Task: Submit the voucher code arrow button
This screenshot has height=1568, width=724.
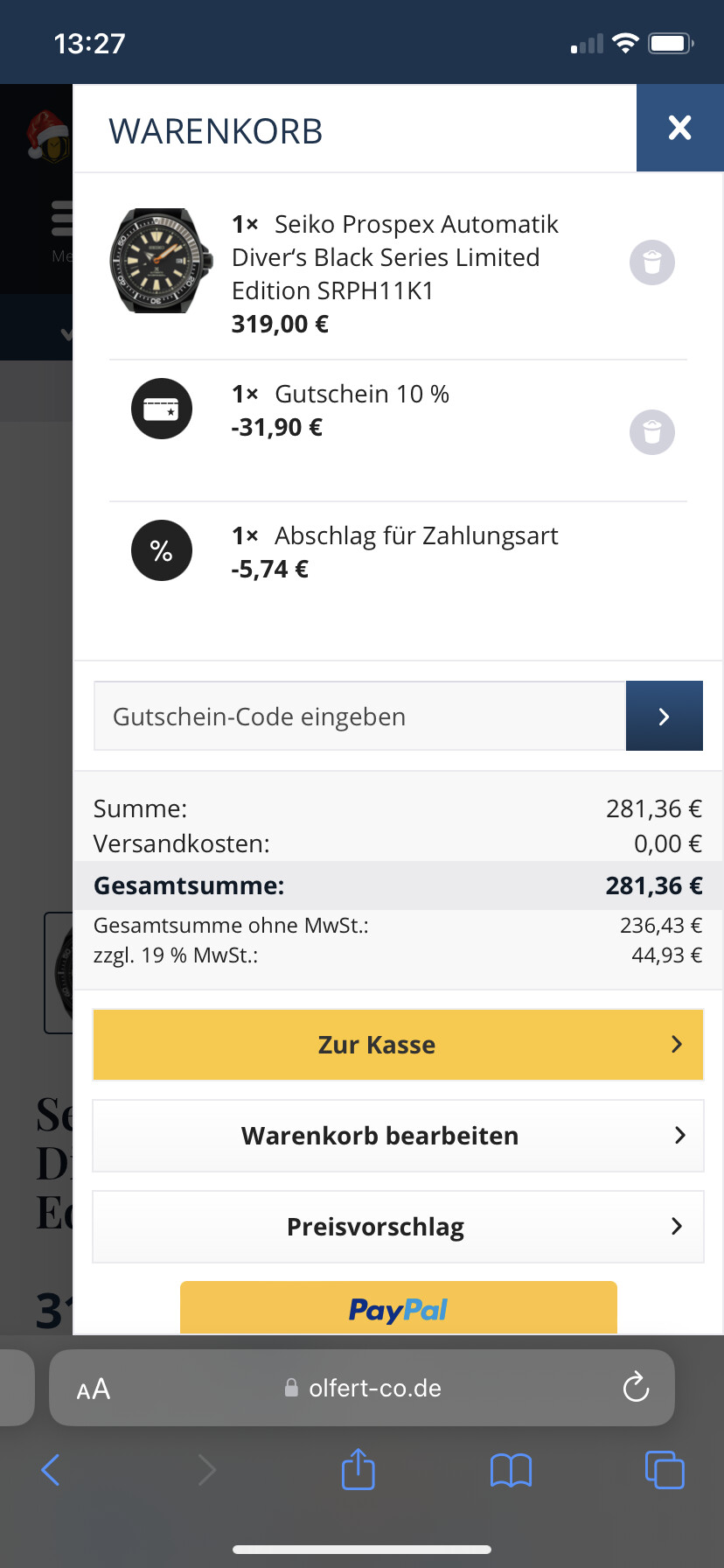Action: point(665,716)
